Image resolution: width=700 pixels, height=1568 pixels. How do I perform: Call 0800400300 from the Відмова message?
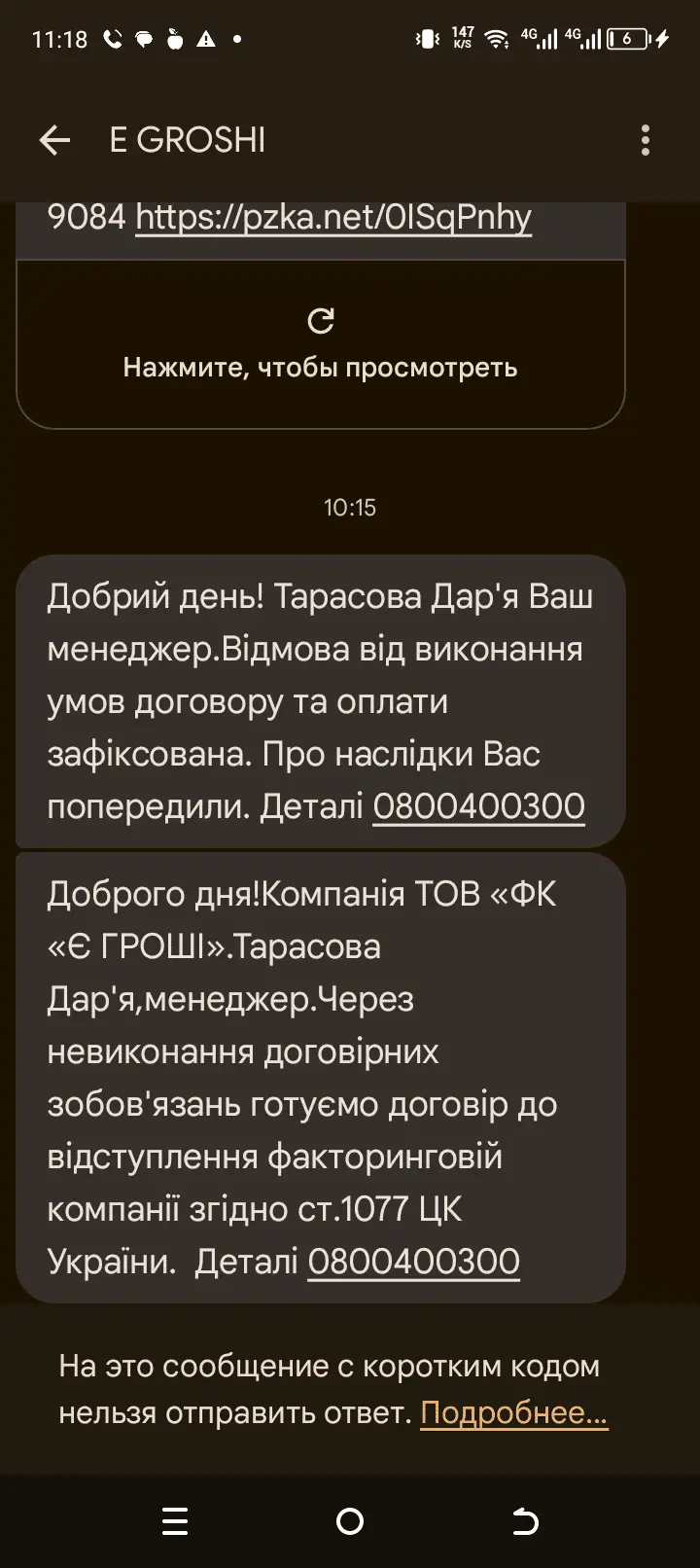[478, 806]
